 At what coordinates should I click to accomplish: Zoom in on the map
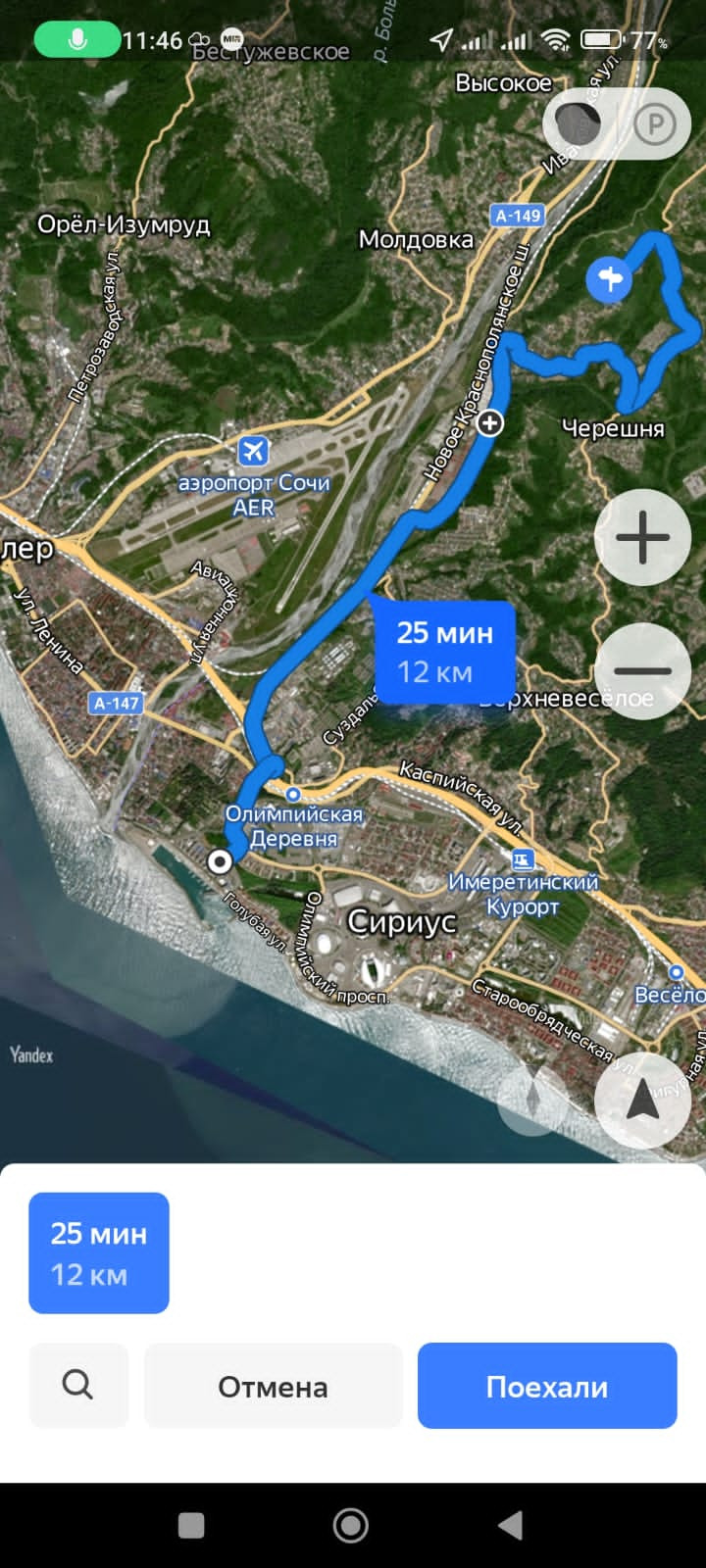(x=642, y=537)
